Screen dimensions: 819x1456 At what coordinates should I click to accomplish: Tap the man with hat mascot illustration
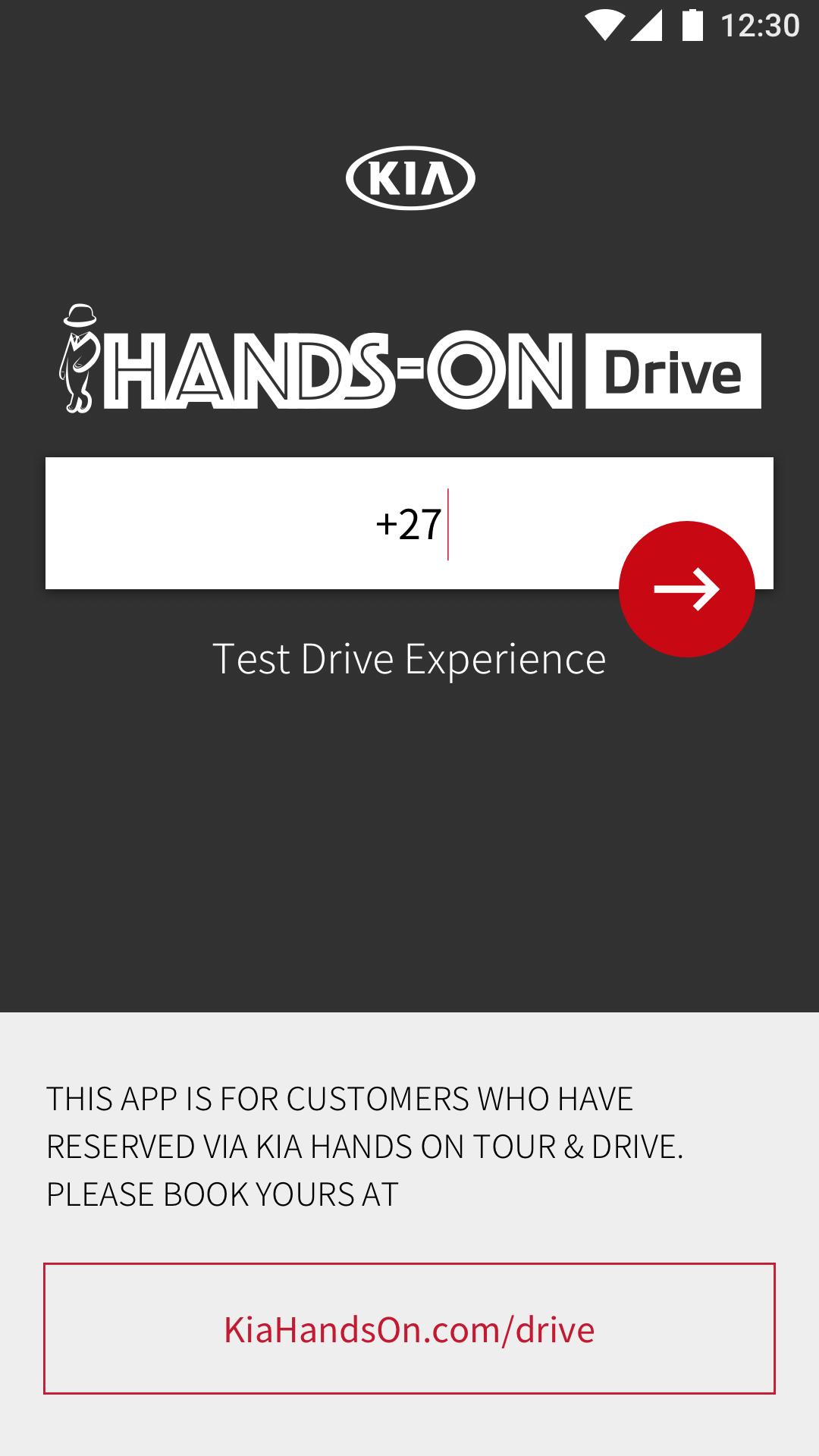pos(78,356)
